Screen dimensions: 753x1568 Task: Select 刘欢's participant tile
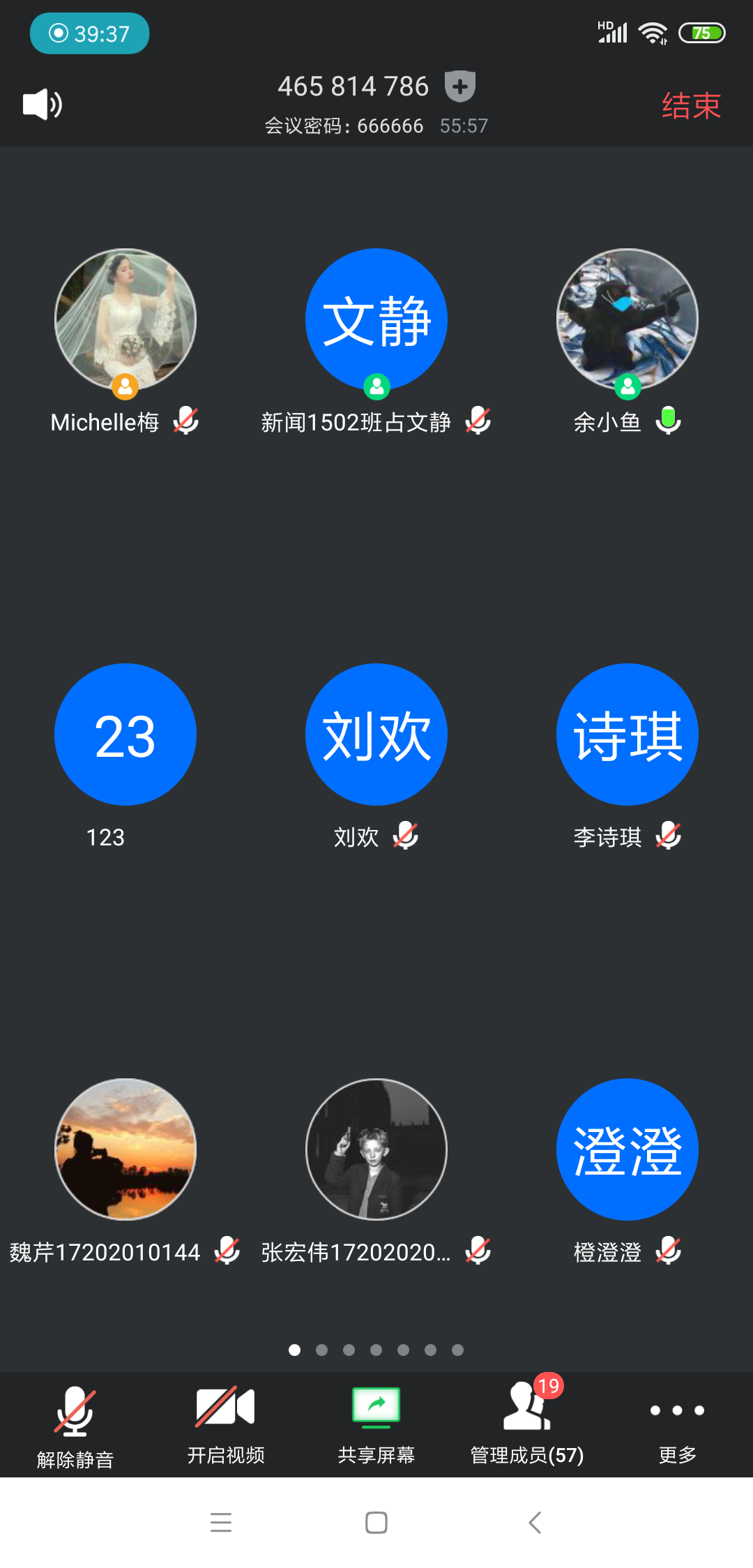[x=376, y=734]
